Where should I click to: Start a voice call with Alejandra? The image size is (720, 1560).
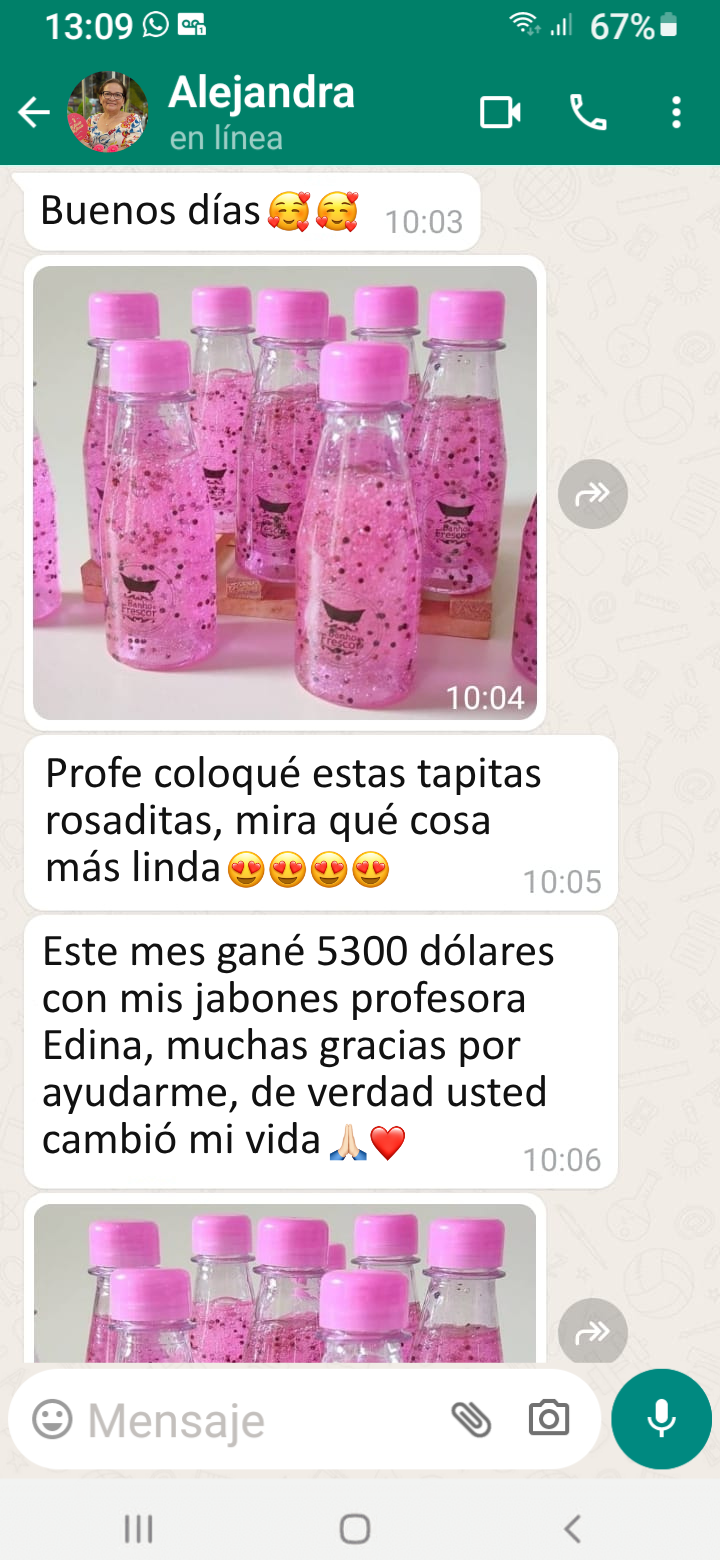click(x=588, y=113)
